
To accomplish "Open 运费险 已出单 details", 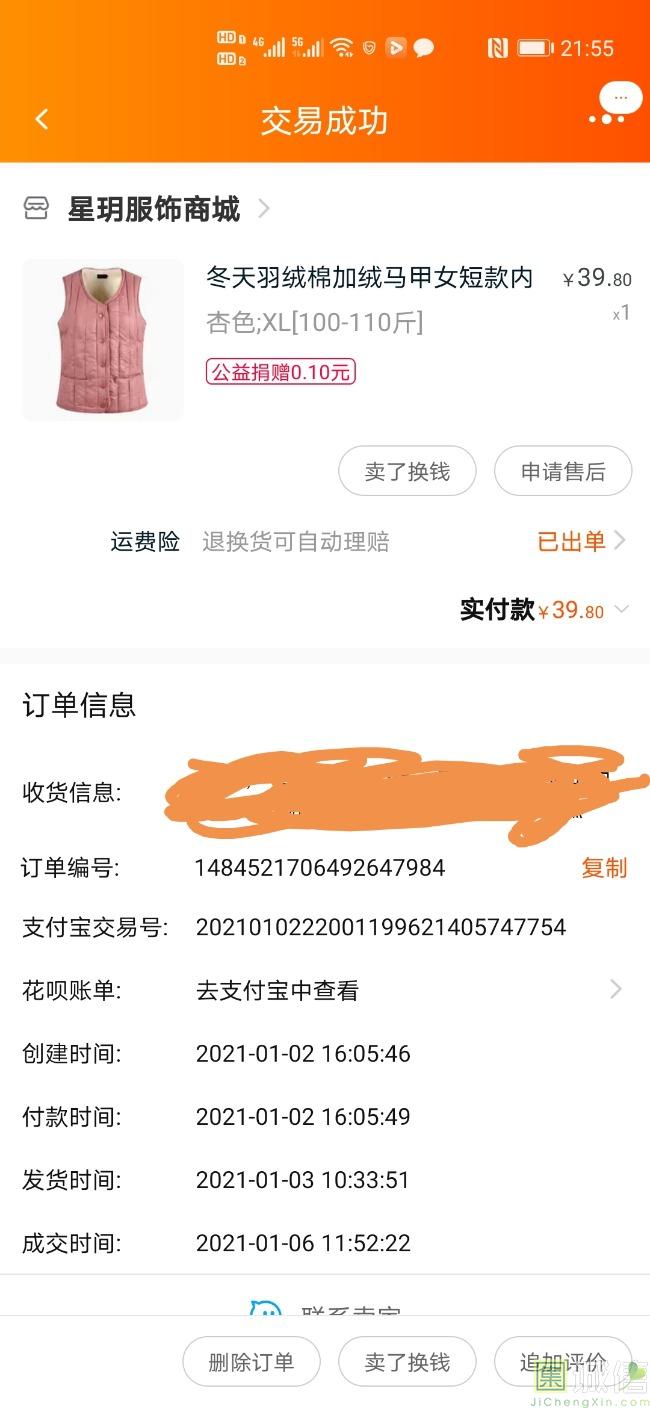I will [x=580, y=542].
